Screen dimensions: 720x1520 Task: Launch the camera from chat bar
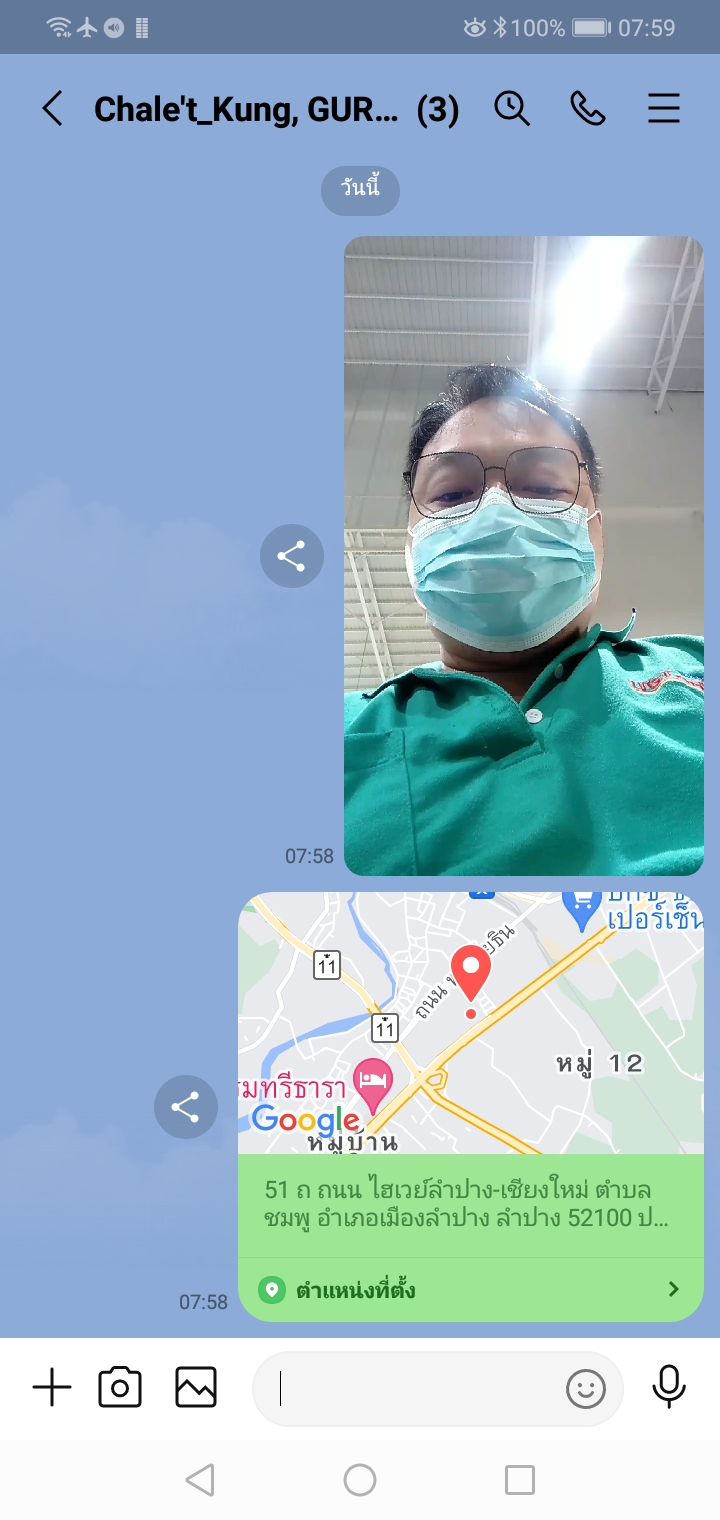(120, 1388)
